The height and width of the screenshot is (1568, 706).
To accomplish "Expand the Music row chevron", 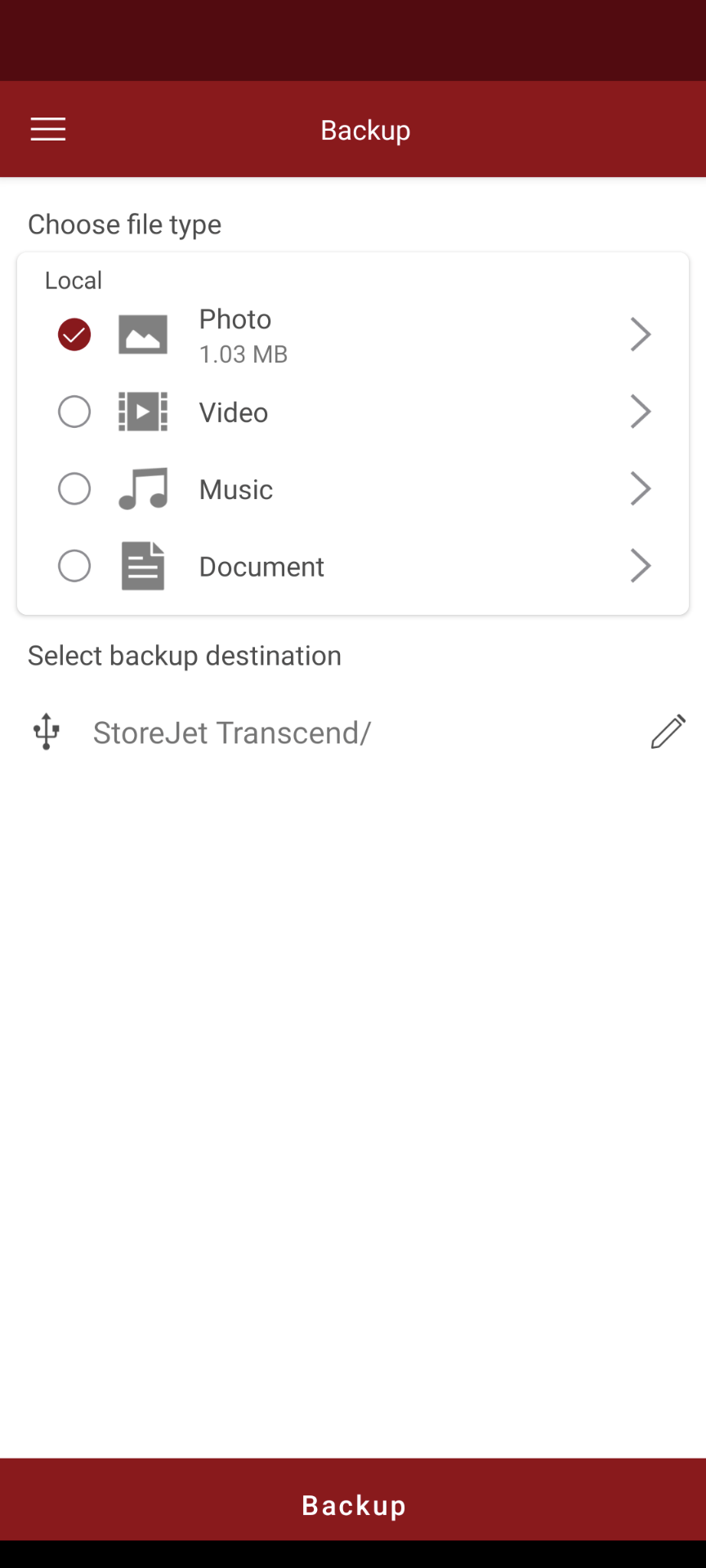I will 641,489.
